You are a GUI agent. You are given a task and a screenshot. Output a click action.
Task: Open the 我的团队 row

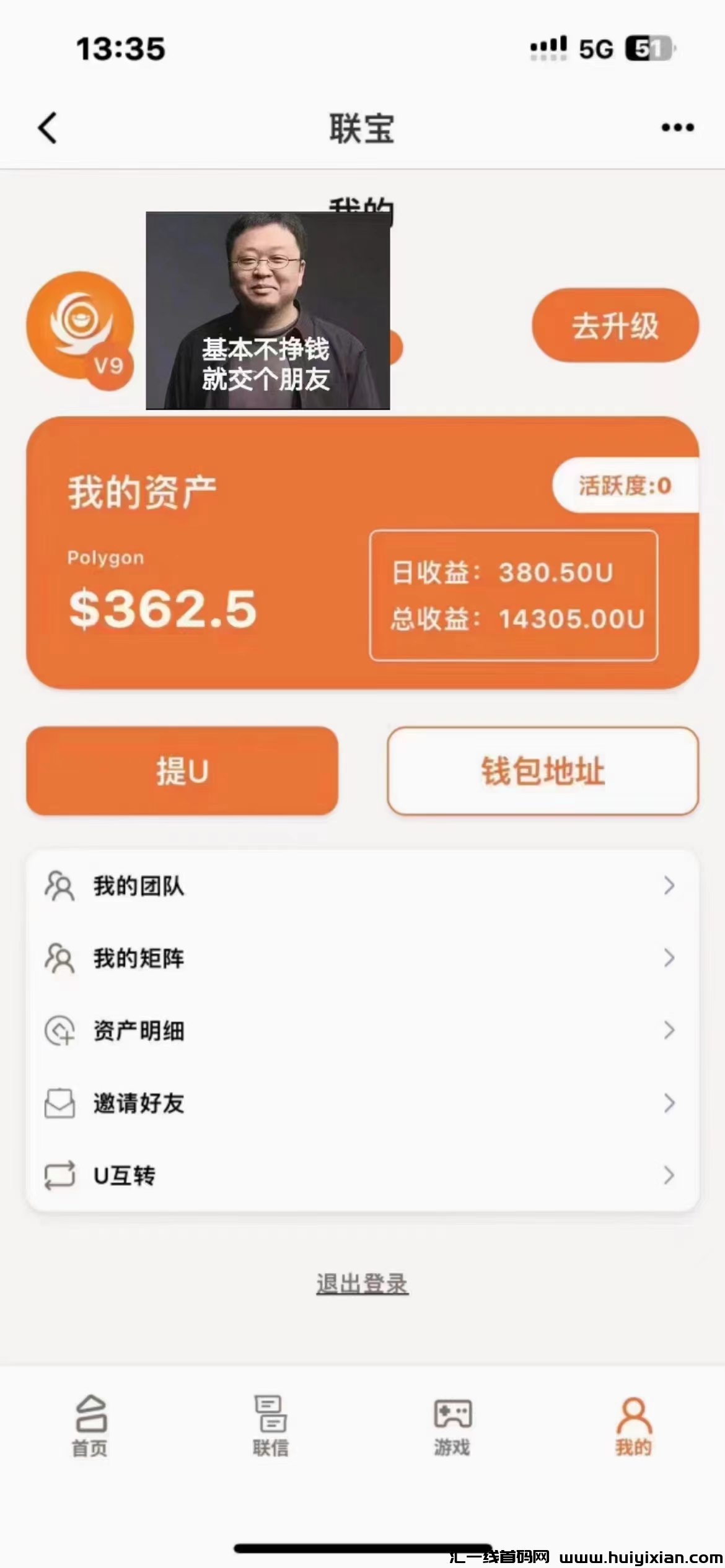pyautogui.click(x=362, y=886)
